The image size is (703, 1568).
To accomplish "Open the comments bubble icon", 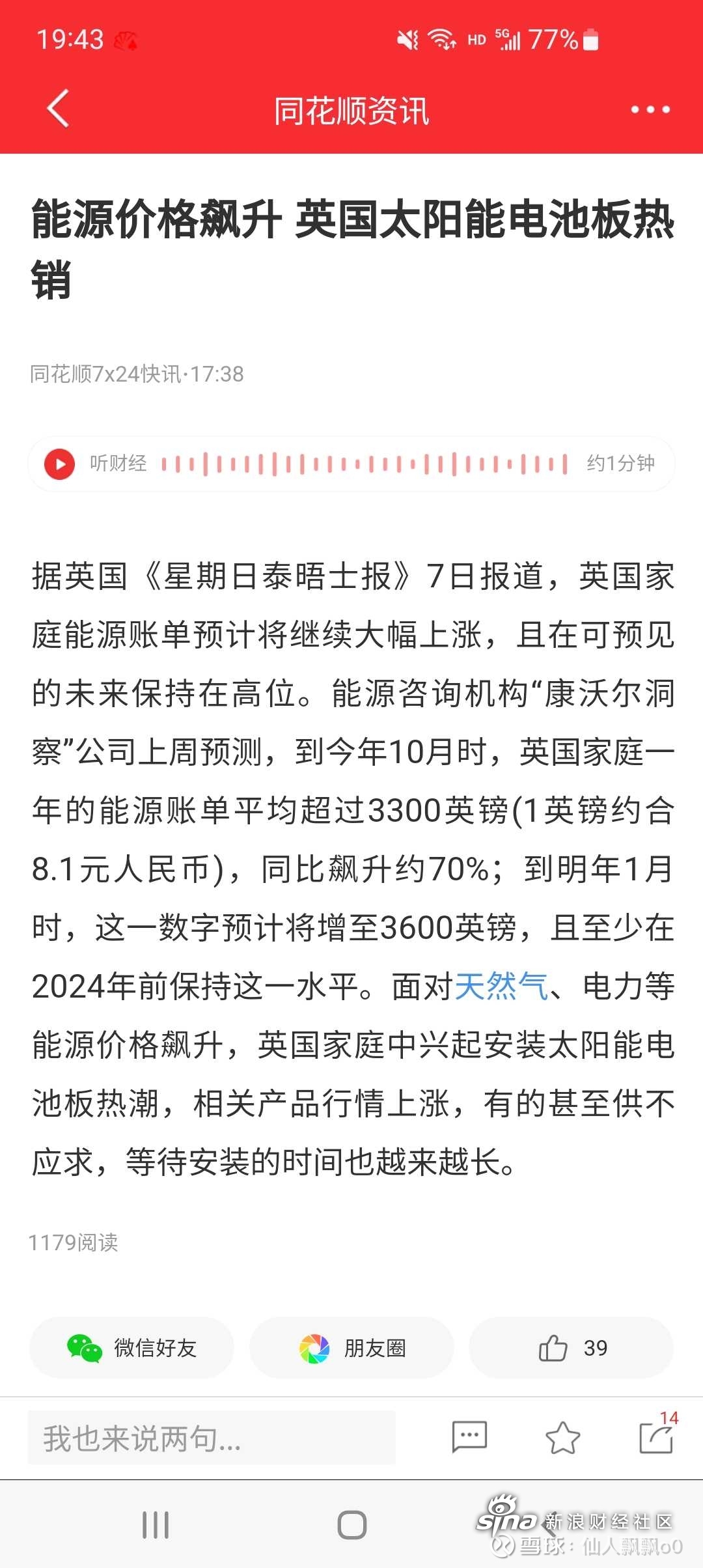I will 469,1437.
